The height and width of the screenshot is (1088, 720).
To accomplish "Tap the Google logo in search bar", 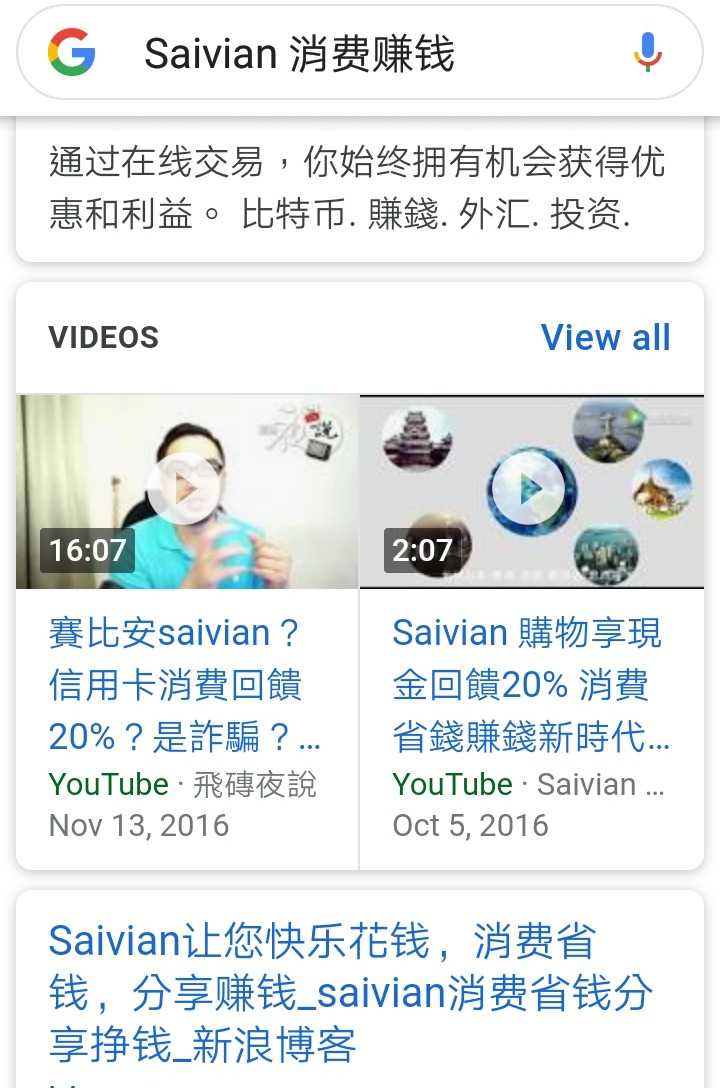I will point(72,53).
